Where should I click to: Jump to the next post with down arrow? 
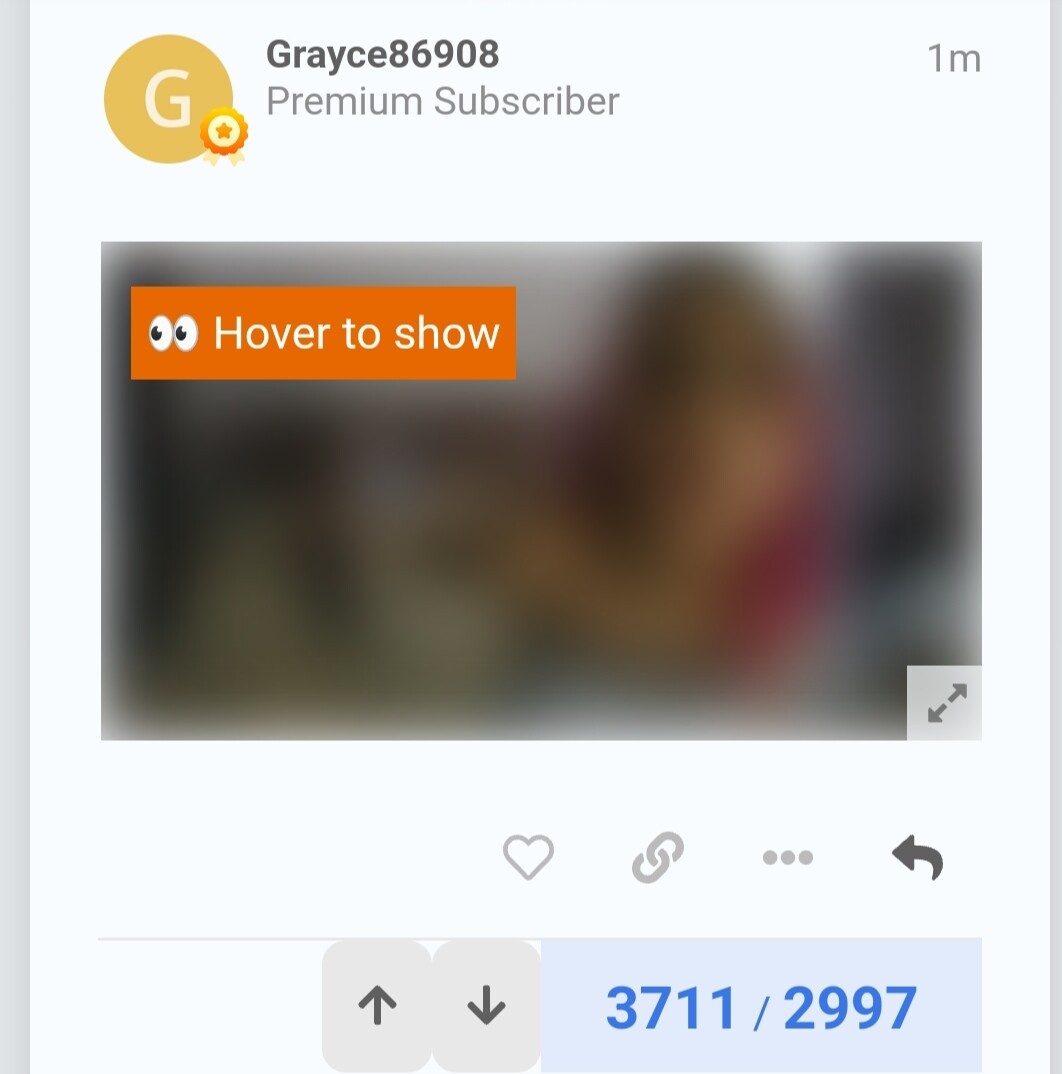point(486,1006)
